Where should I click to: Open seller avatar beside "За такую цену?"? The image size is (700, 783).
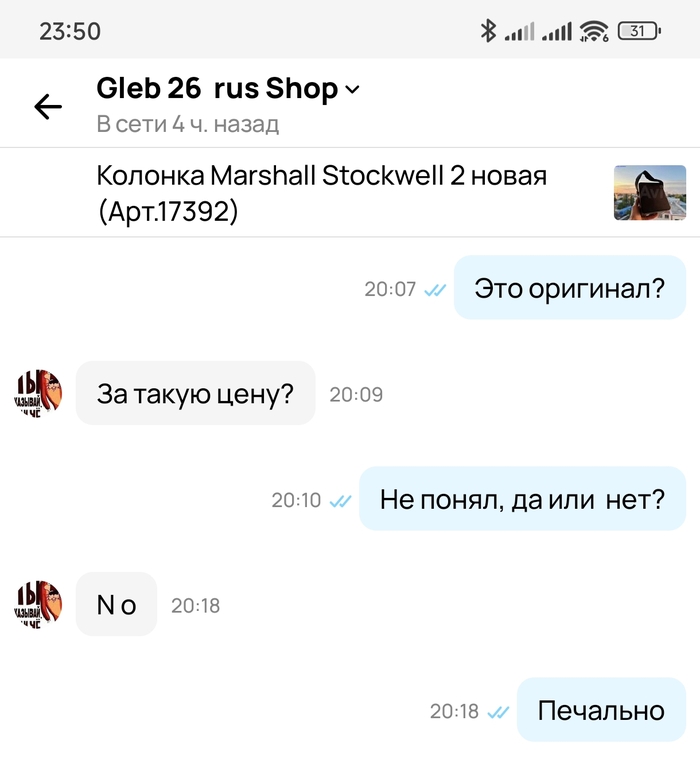(x=39, y=393)
